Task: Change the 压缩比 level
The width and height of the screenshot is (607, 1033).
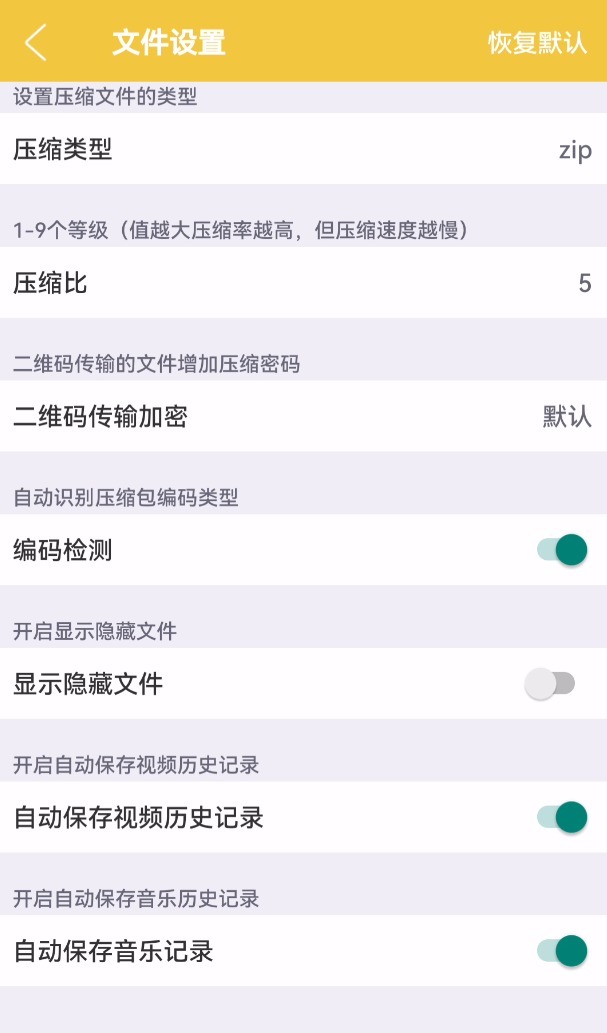Action: (303, 283)
